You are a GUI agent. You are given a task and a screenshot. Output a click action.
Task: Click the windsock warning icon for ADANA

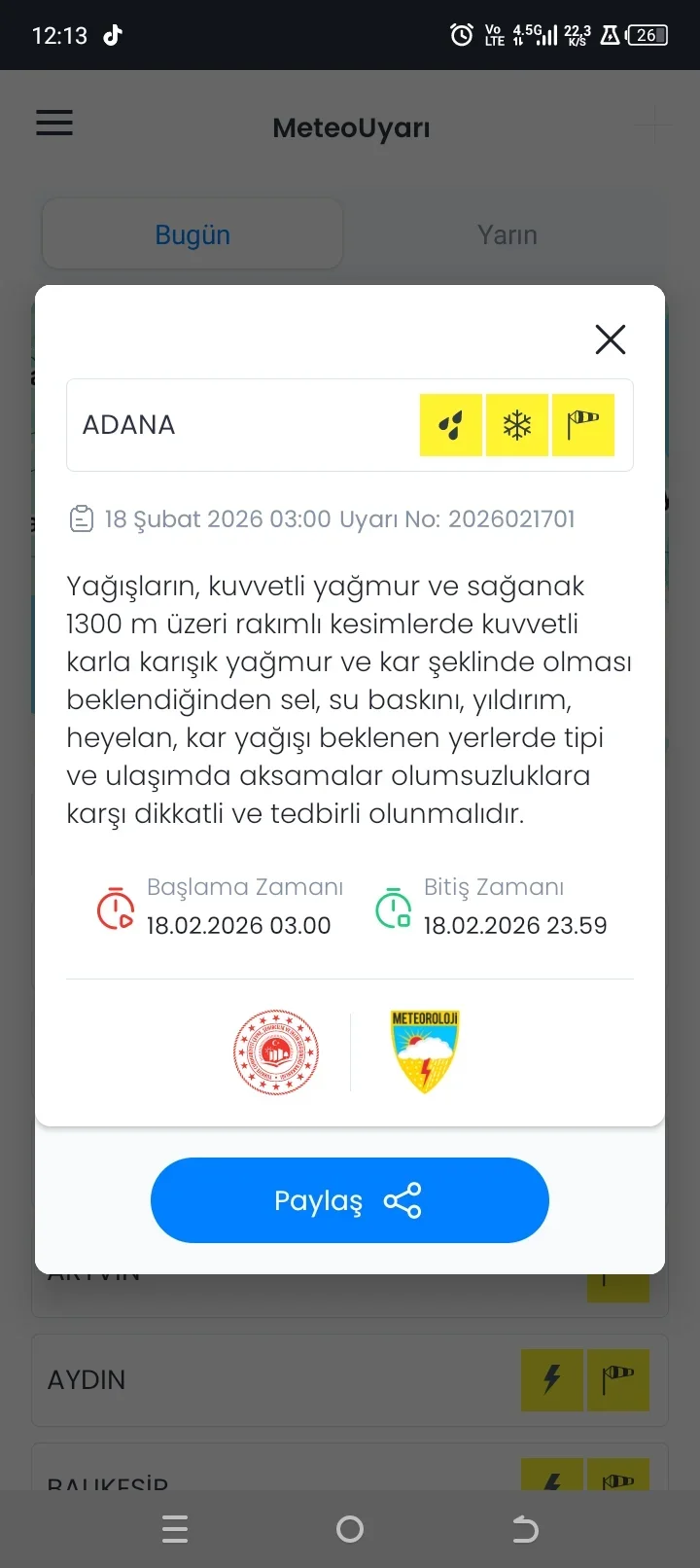(582, 424)
